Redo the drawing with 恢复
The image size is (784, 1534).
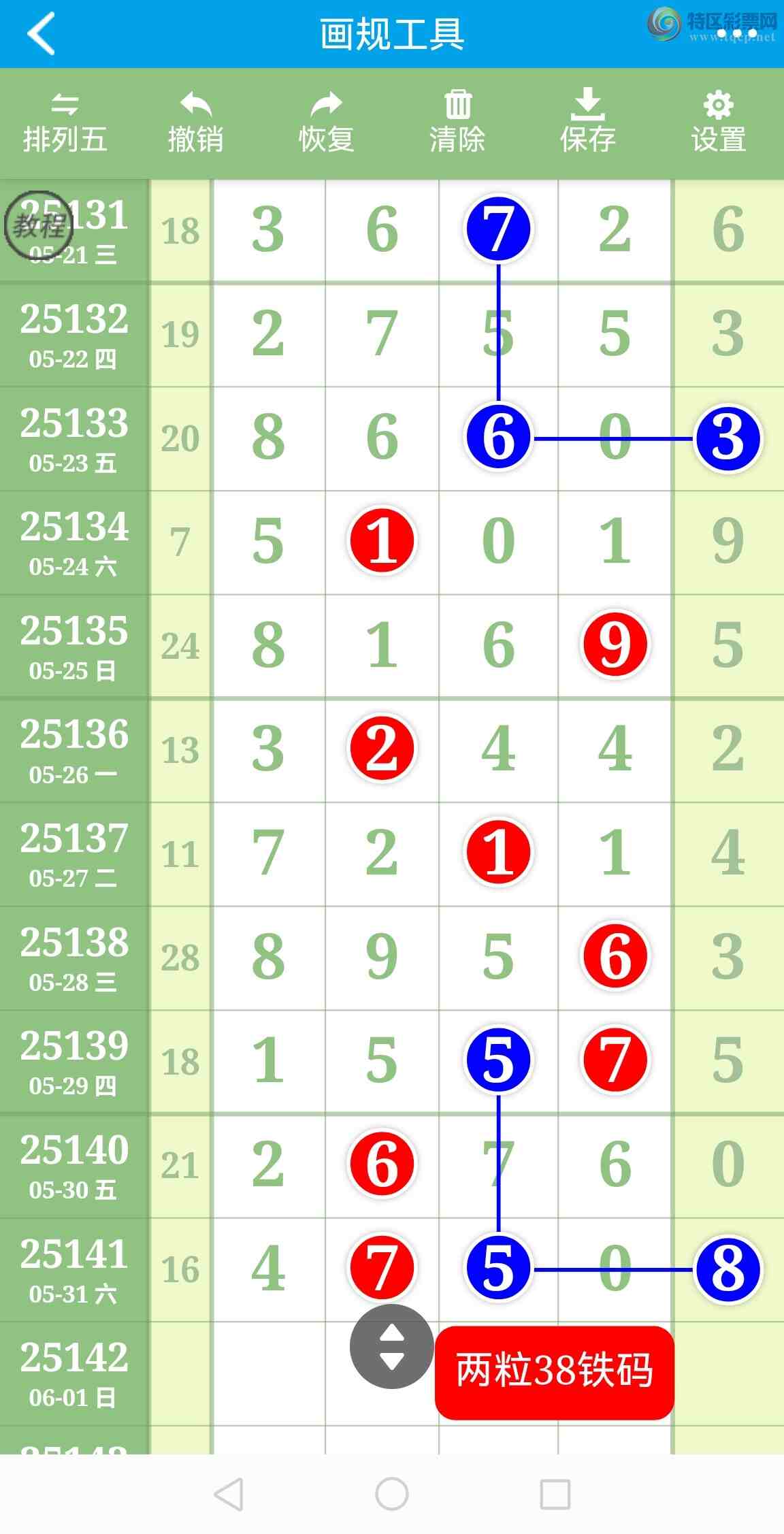327,124
